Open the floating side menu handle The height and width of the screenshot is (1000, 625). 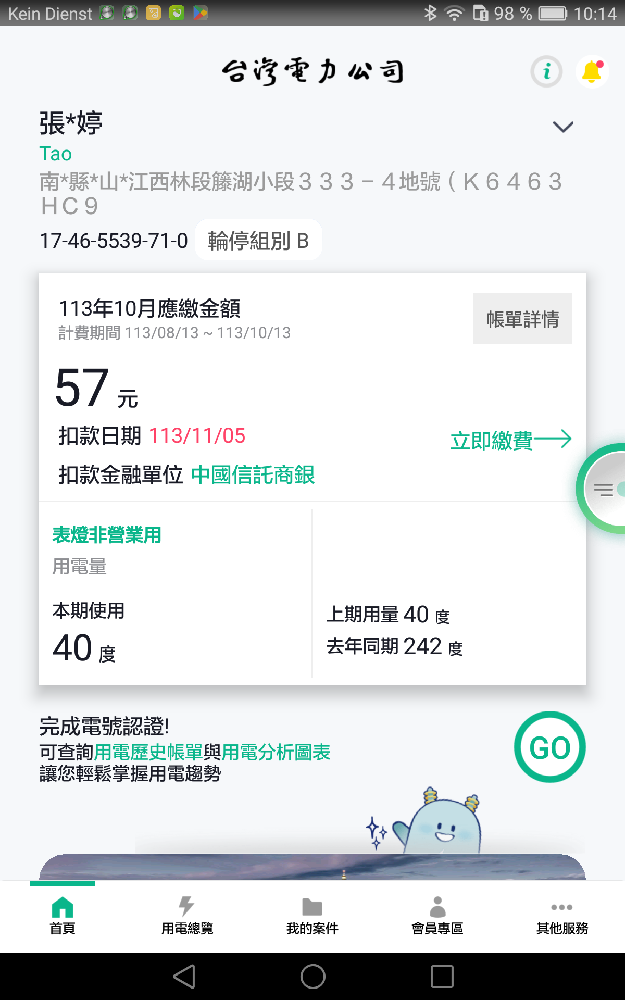tap(604, 489)
